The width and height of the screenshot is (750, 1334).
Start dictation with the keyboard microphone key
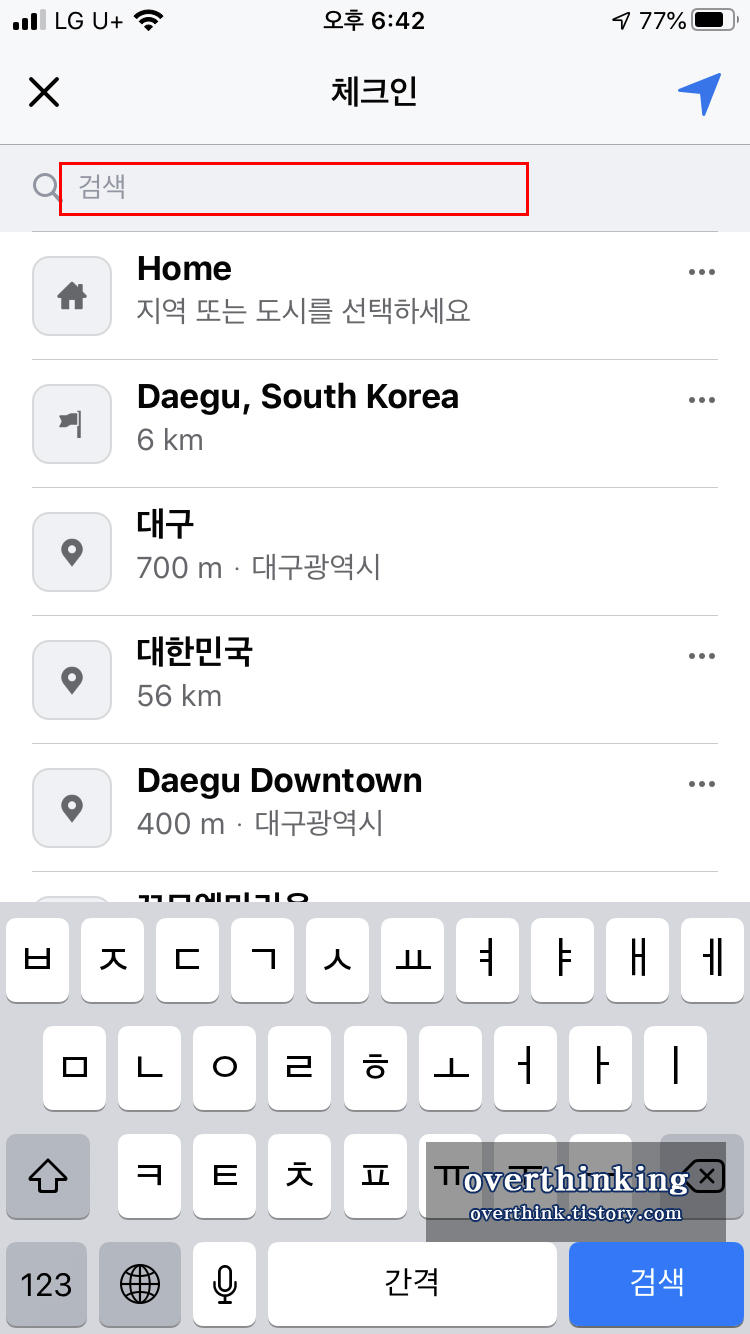[x=225, y=1284]
